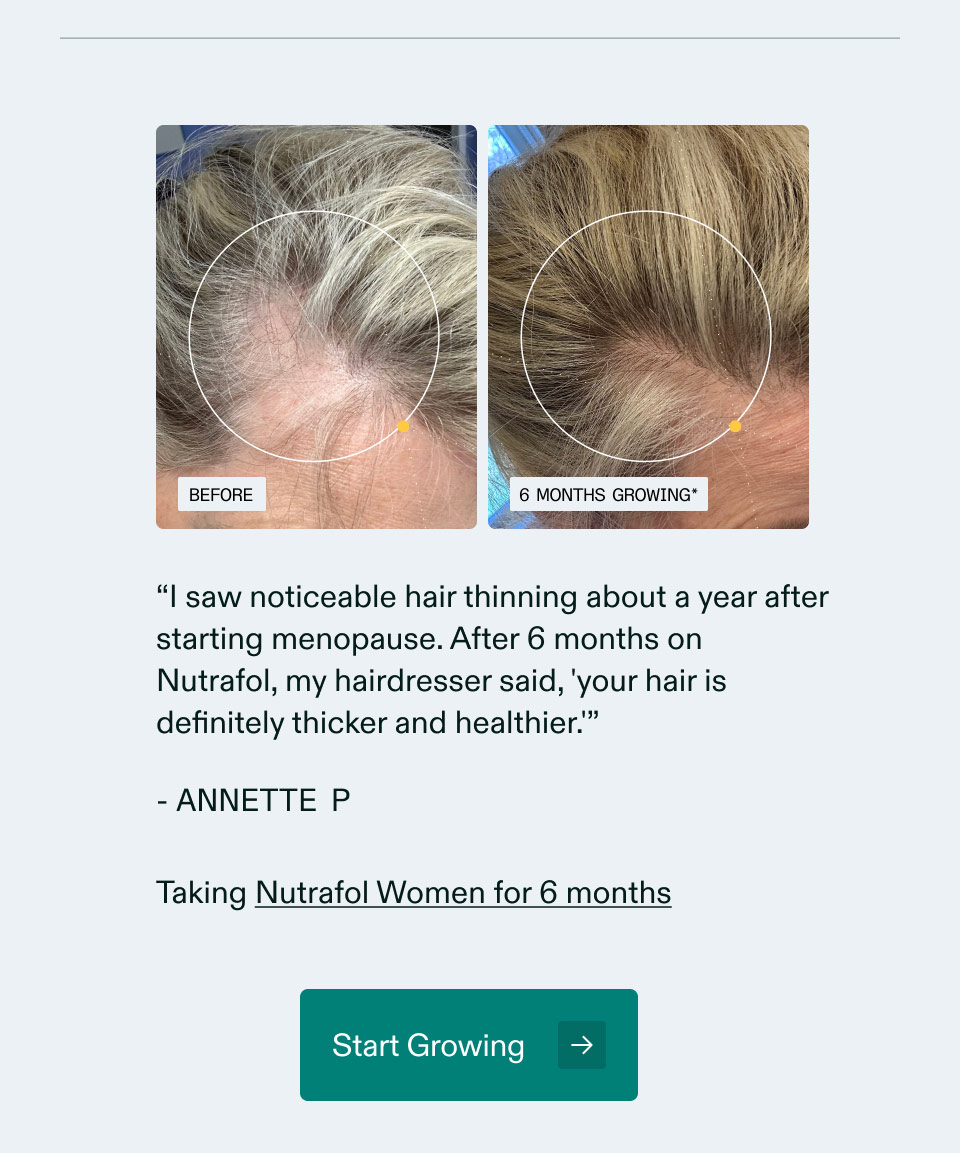Click the 6 MONTHS GROWING* label badge

pyautogui.click(x=607, y=494)
